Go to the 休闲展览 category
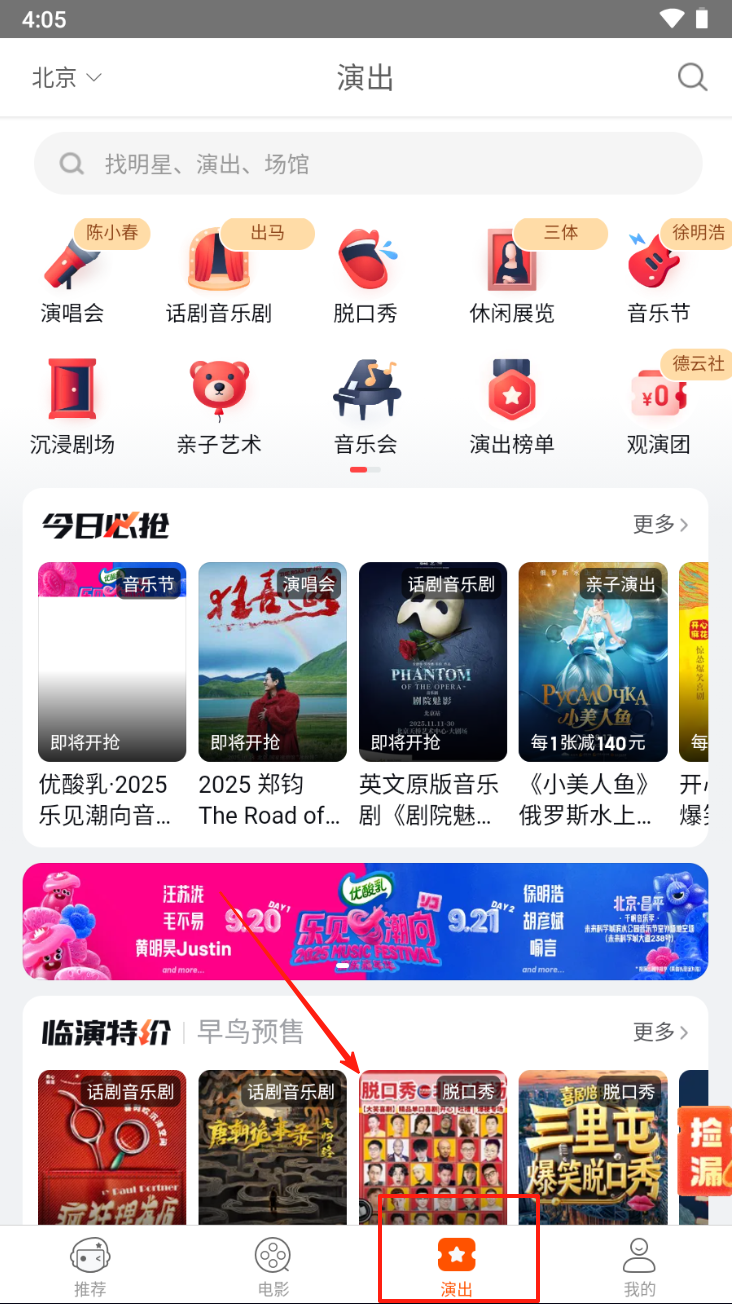The image size is (732, 1304). [x=511, y=275]
